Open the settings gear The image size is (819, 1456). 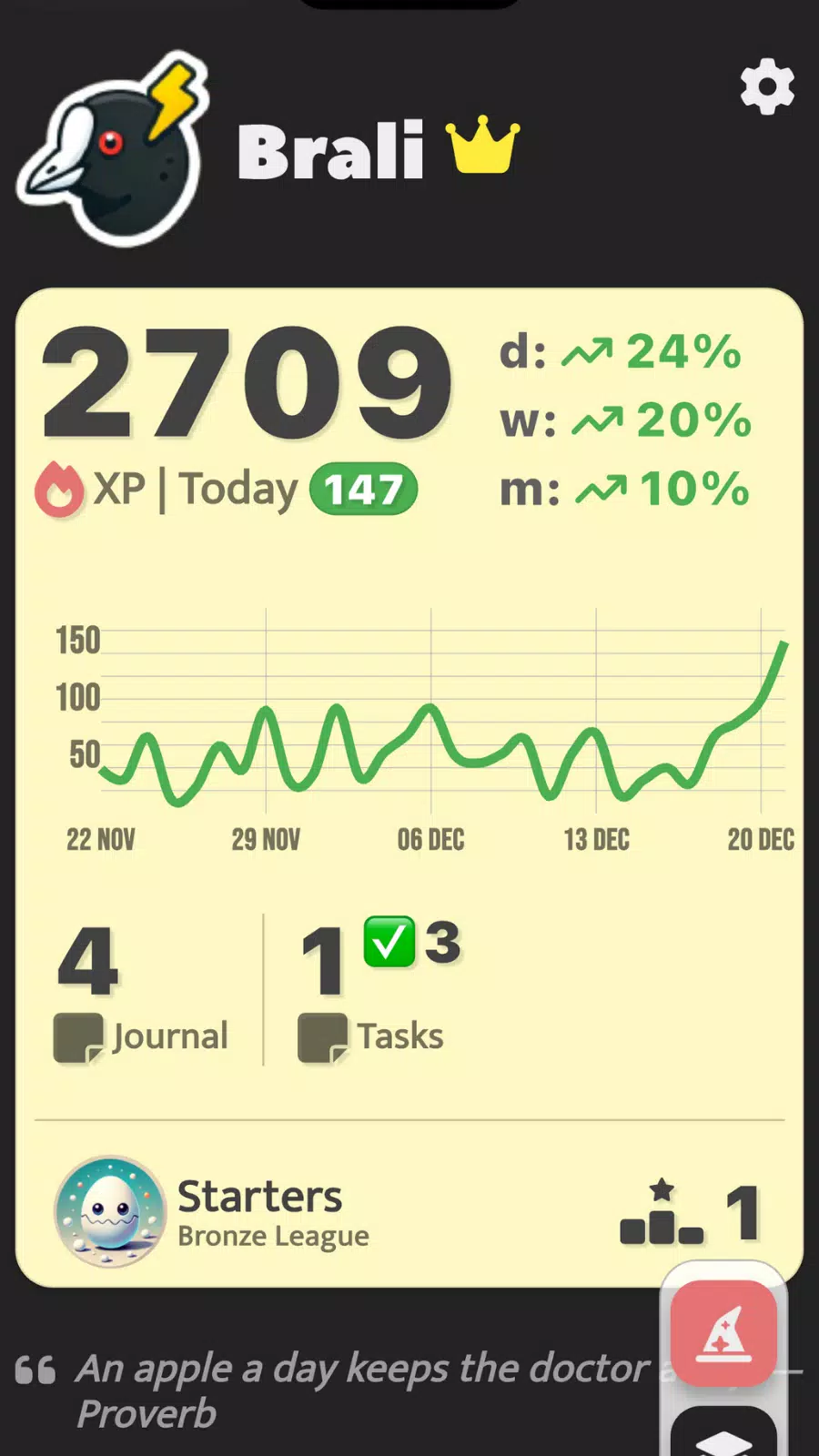click(x=767, y=87)
